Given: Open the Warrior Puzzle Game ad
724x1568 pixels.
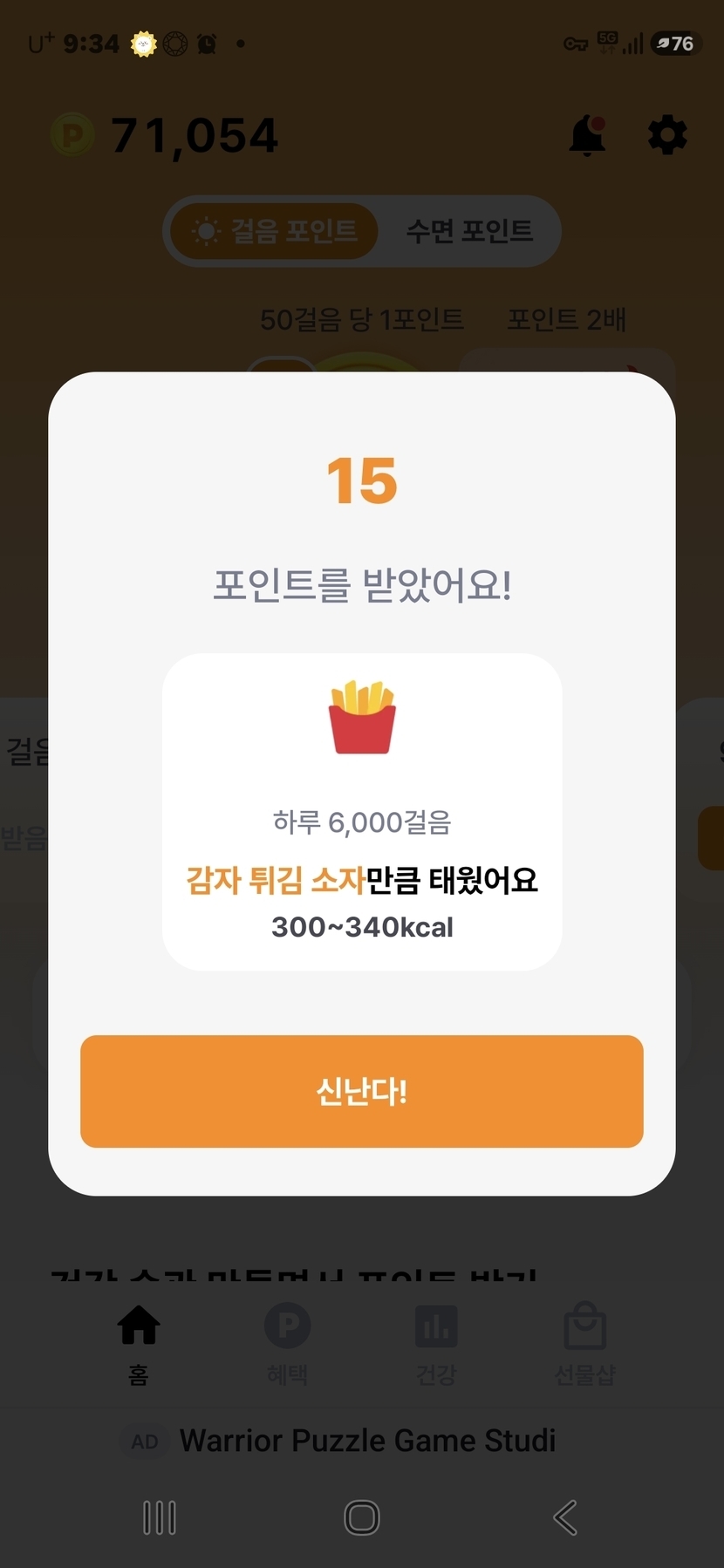Looking at the screenshot, I should point(366,1441).
